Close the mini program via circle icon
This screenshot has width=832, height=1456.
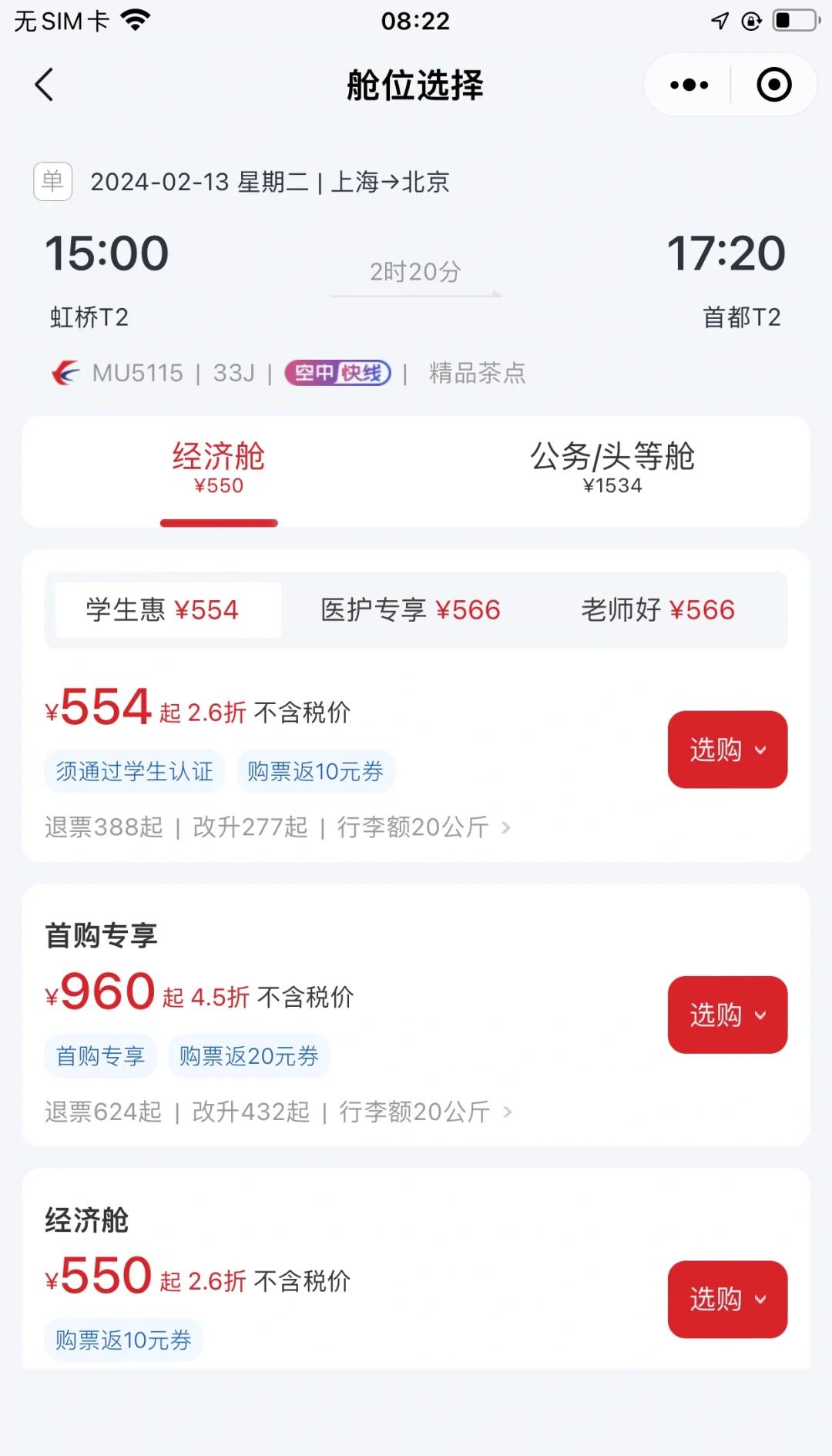773,85
